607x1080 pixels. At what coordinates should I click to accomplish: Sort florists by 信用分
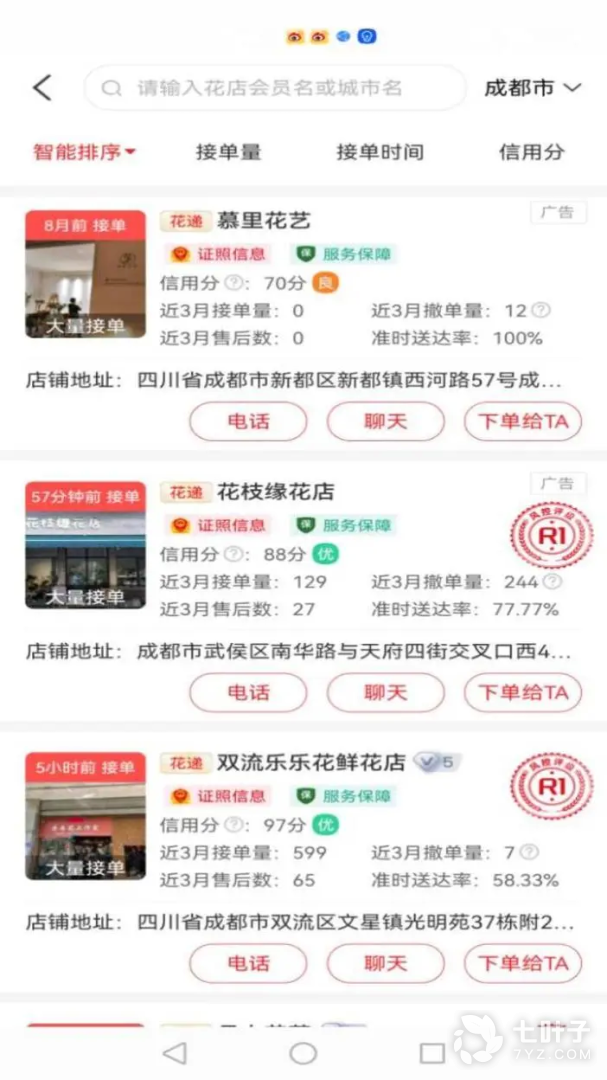[531, 152]
